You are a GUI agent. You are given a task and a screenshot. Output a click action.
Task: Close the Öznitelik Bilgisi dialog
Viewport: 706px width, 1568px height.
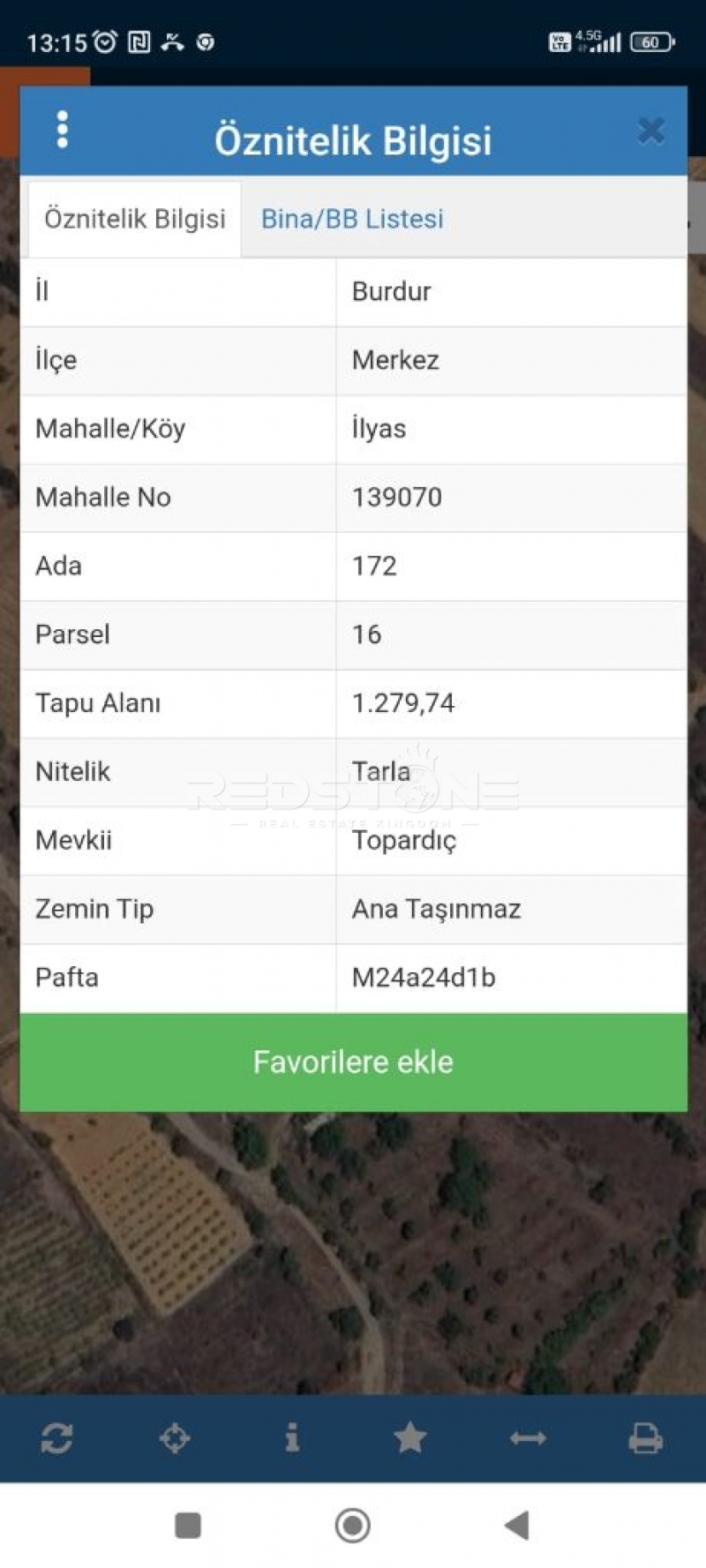coord(650,131)
